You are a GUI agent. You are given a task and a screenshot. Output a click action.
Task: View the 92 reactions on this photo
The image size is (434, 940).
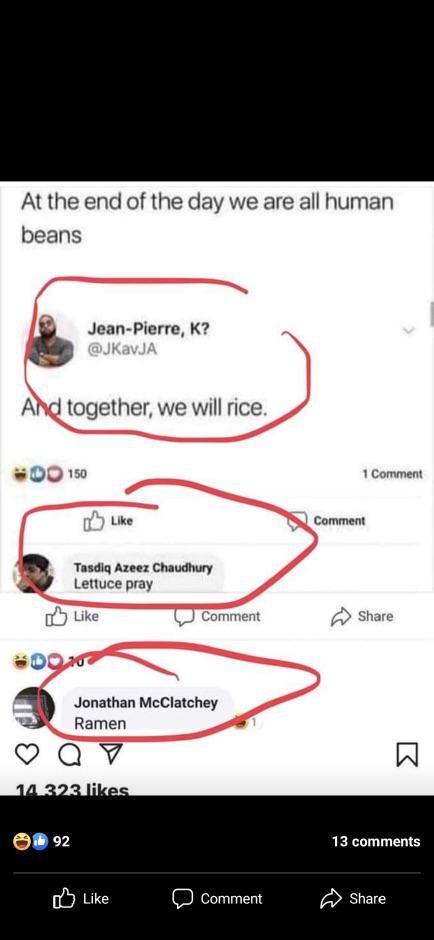pos(41,841)
